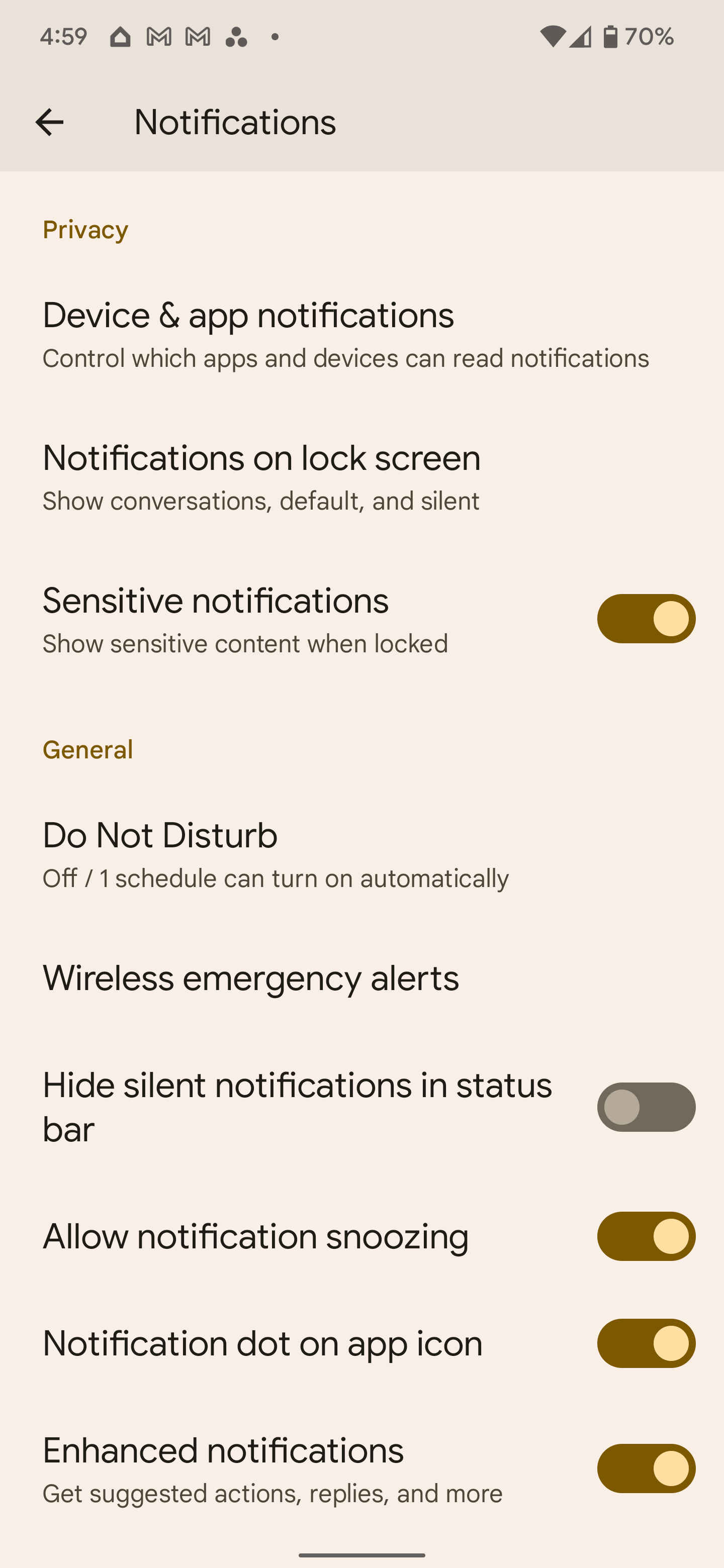The height and width of the screenshot is (1568, 724).
Task: Select the Privacy section header
Action: coord(84,229)
